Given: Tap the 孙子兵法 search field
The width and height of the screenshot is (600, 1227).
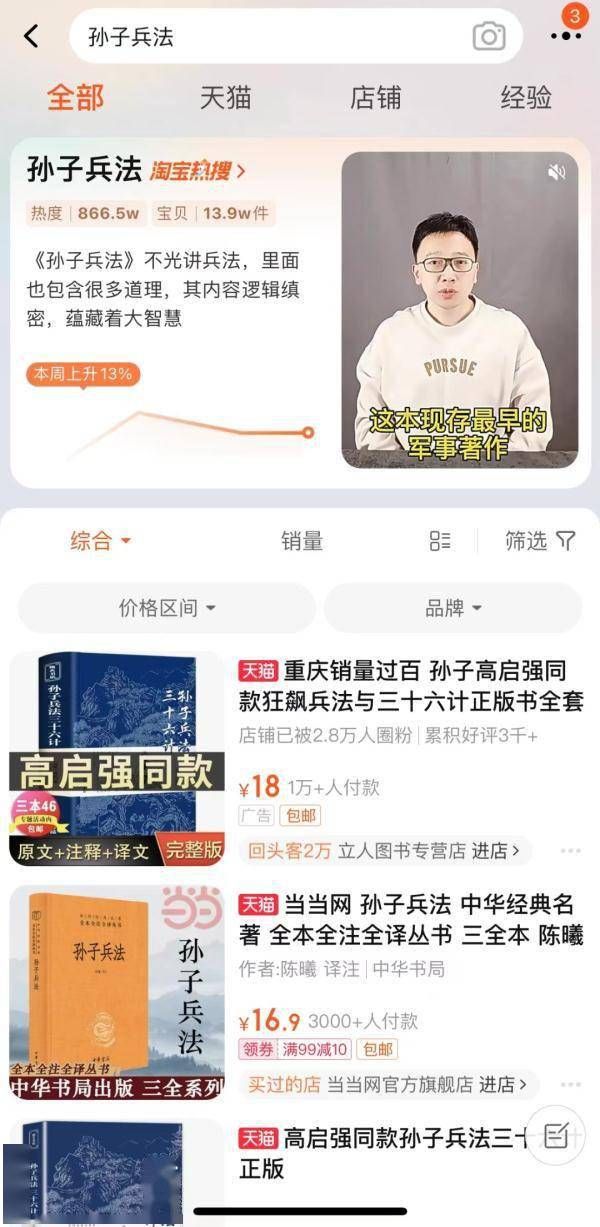Looking at the screenshot, I should (x=270, y=37).
